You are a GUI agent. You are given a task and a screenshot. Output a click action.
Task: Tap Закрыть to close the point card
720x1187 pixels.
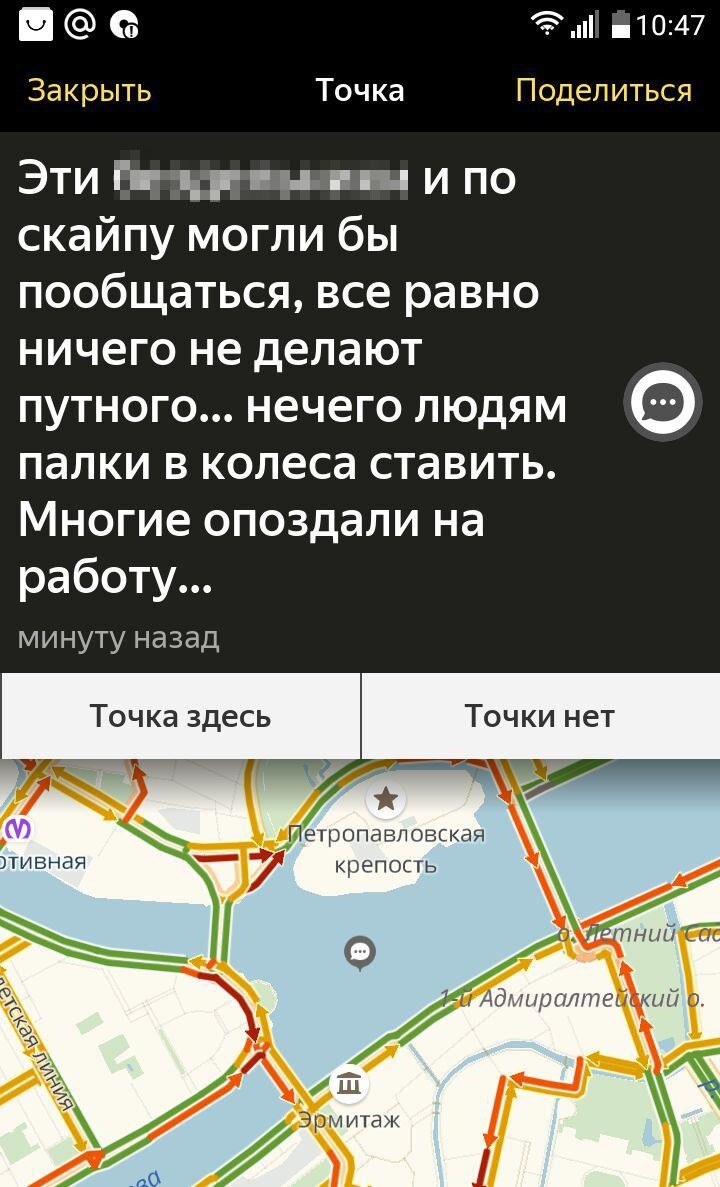89,91
